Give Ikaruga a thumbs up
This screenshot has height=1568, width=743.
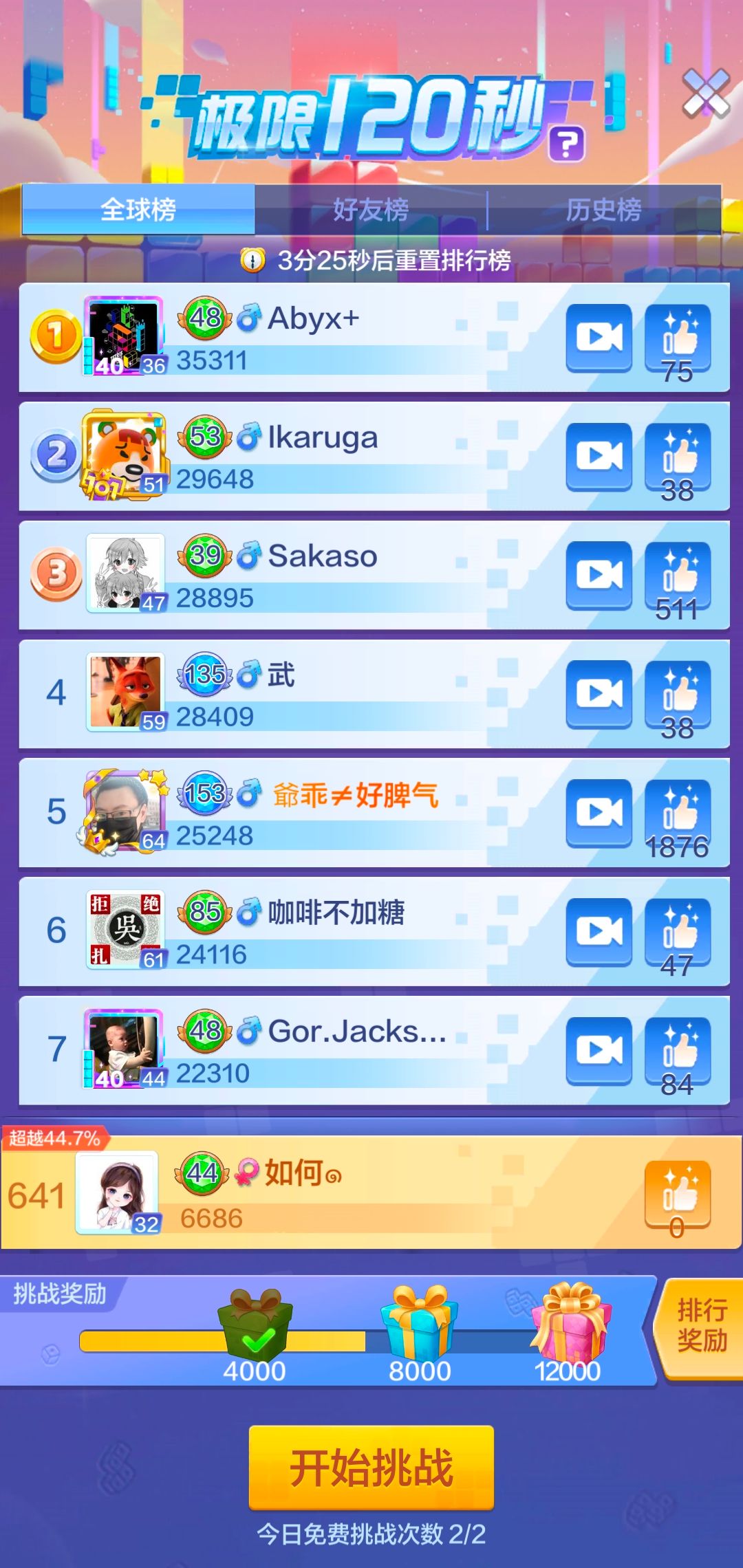(x=678, y=456)
